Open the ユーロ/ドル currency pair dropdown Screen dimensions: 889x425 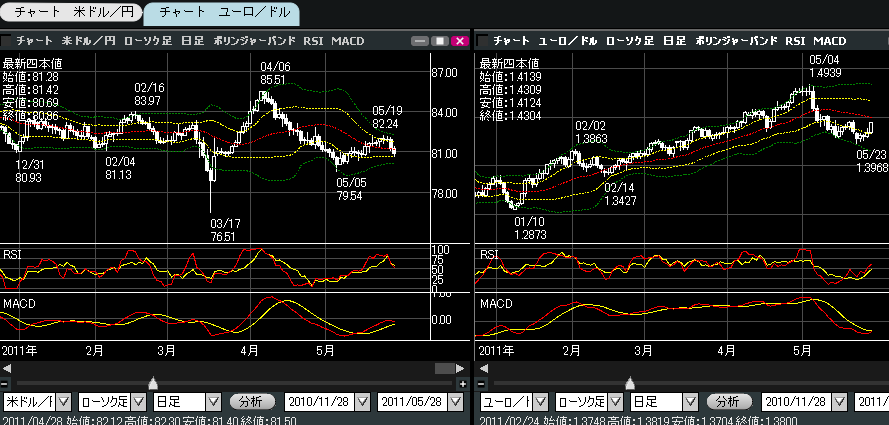541,401
